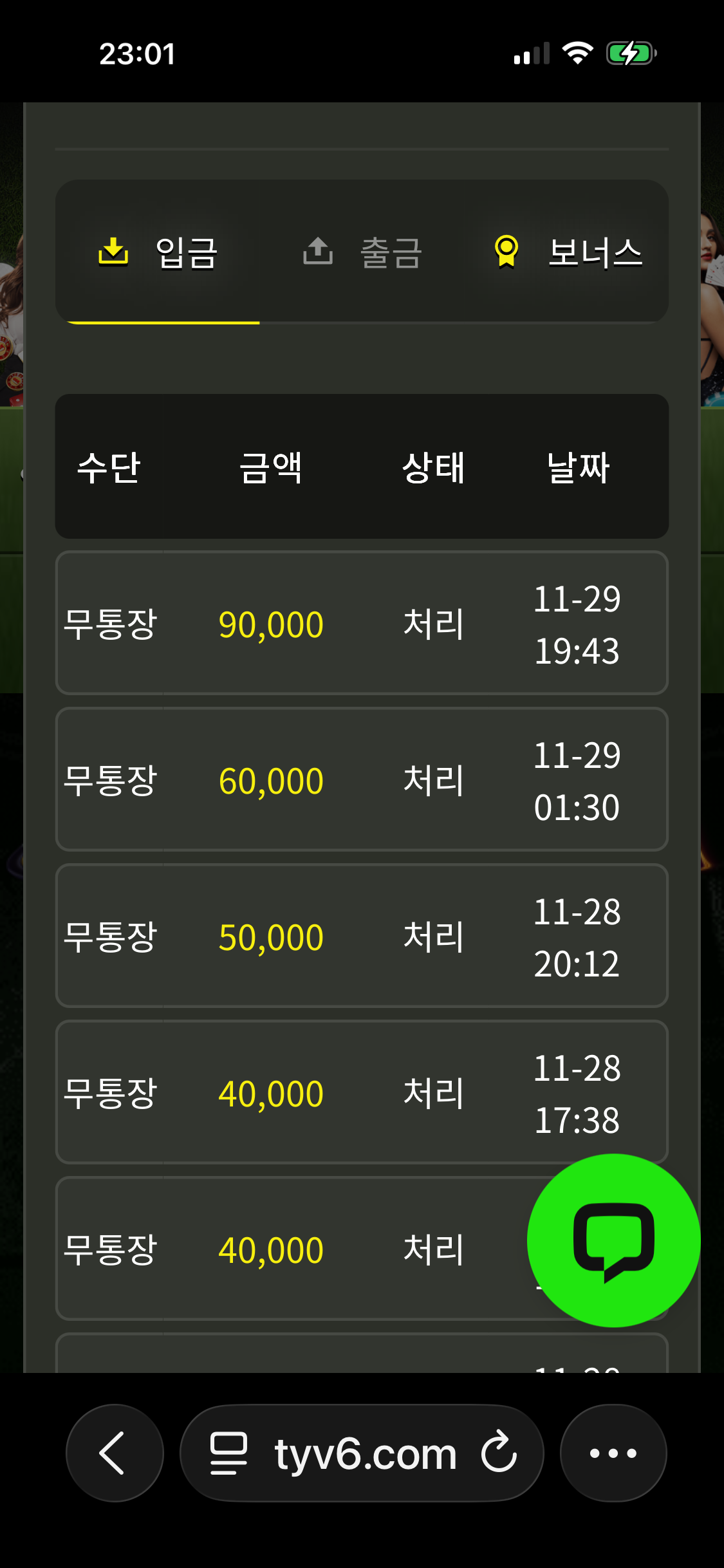The image size is (724, 1568).
Task: Go back in the browser
Action: [x=114, y=1453]
